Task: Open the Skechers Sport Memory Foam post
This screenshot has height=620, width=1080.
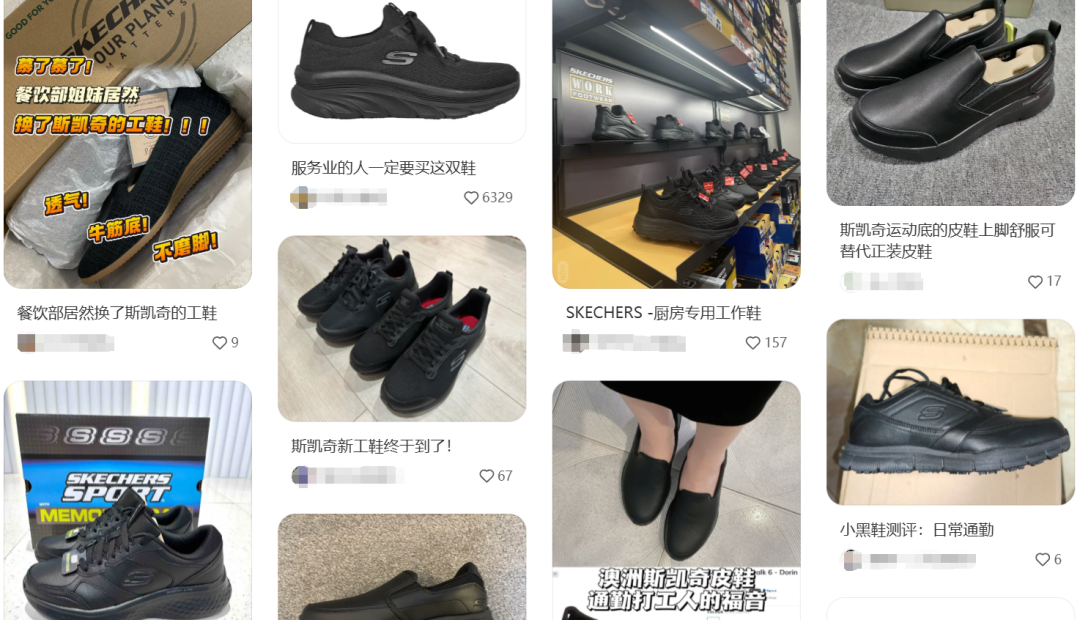Action: (127, 500)
